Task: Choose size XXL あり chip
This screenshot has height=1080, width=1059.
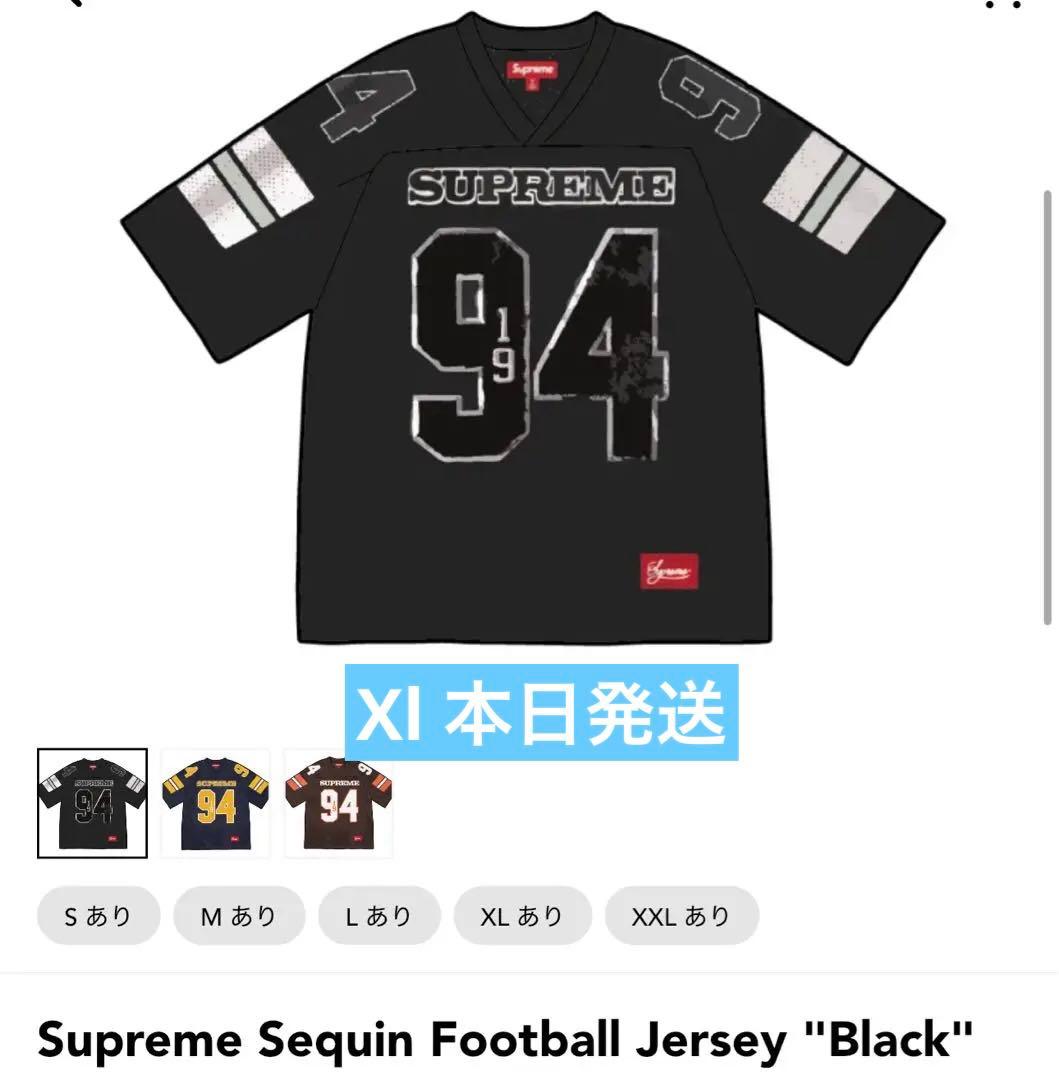Action: pos(681,915)
